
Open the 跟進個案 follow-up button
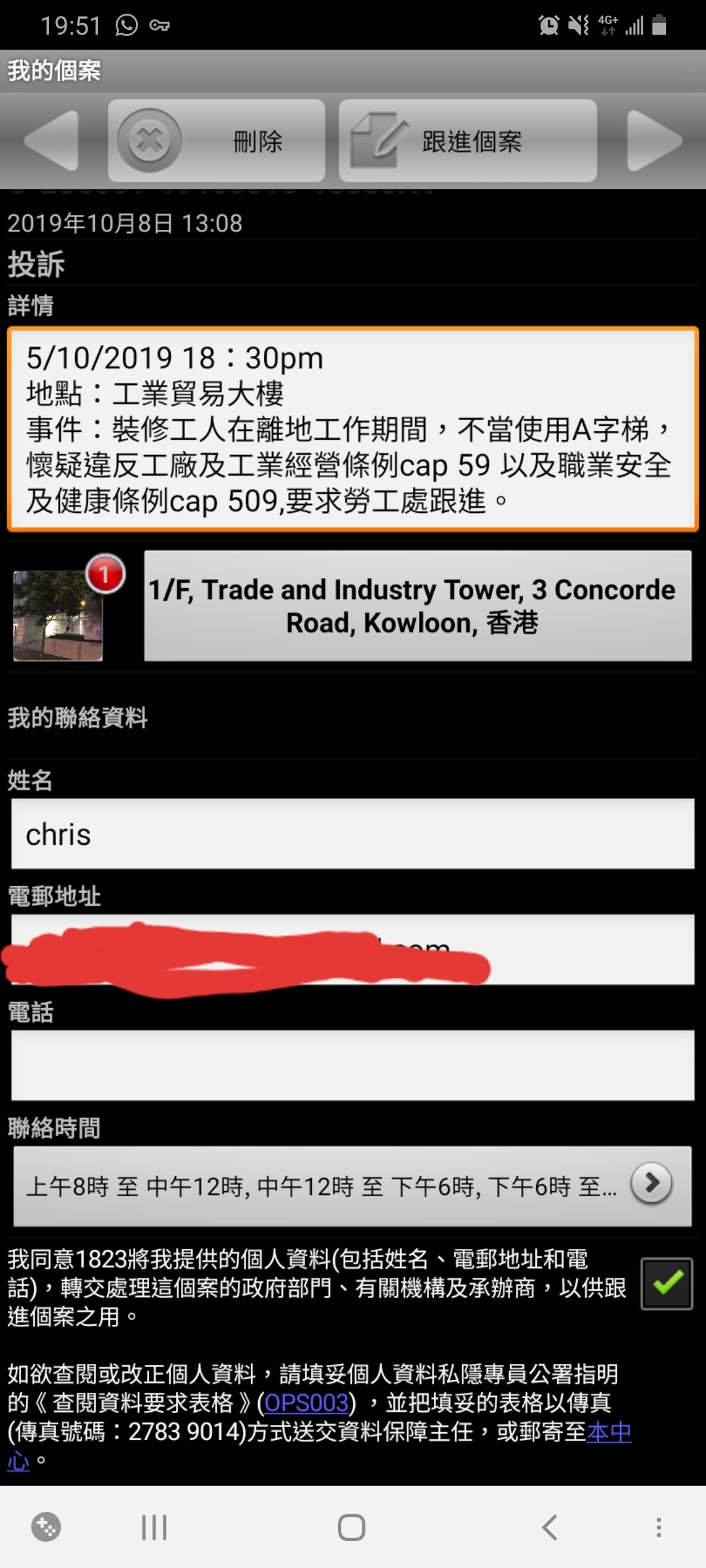tap(469, 140)
